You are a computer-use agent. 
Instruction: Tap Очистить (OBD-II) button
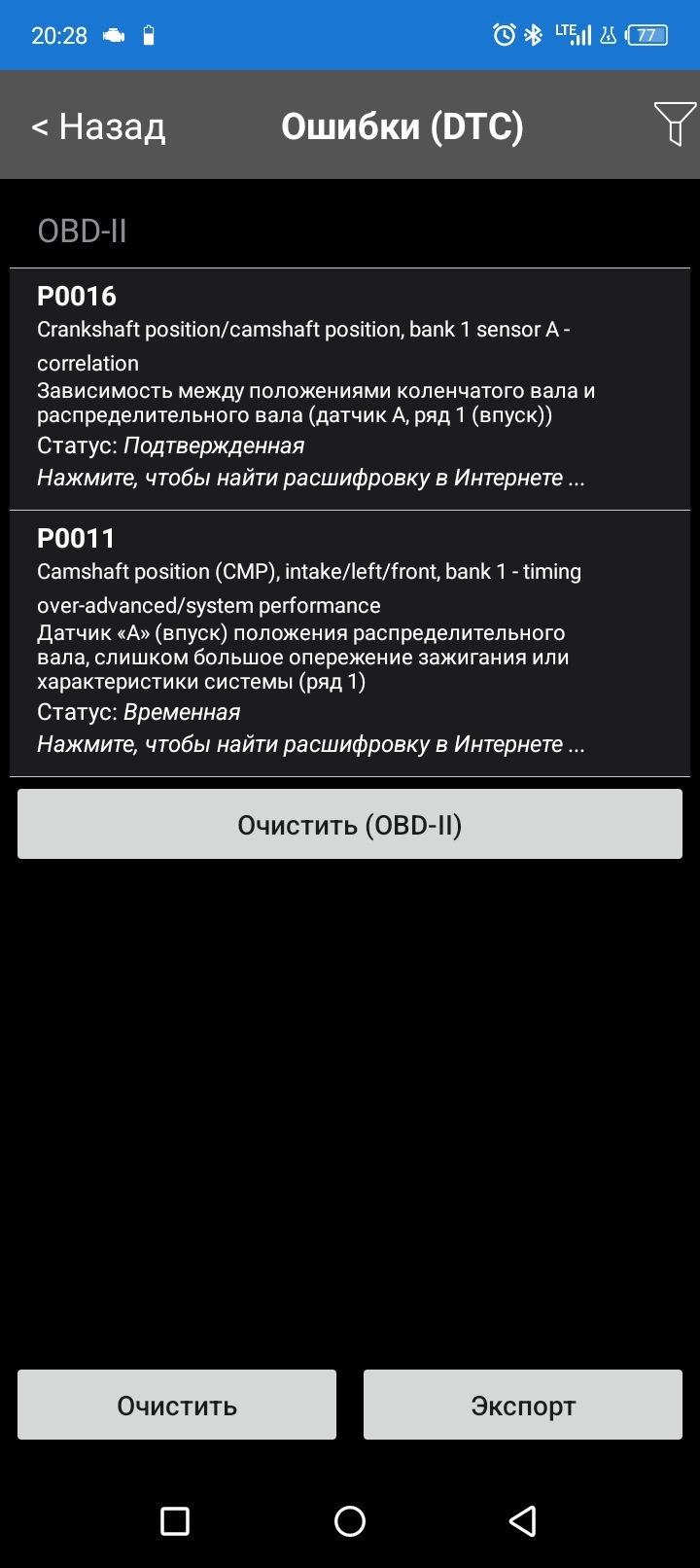point(350,825)
